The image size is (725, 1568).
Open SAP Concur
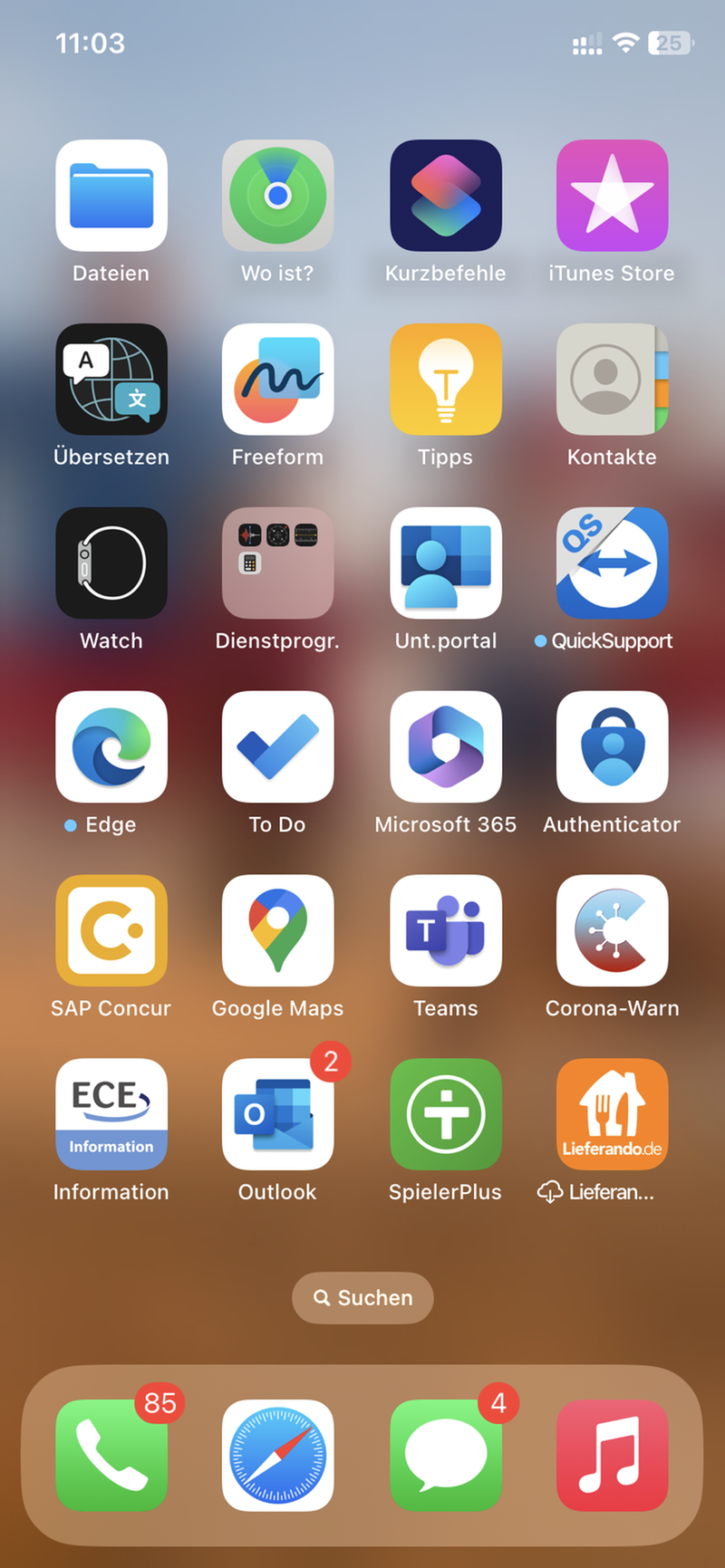click(x=111, y=931)
